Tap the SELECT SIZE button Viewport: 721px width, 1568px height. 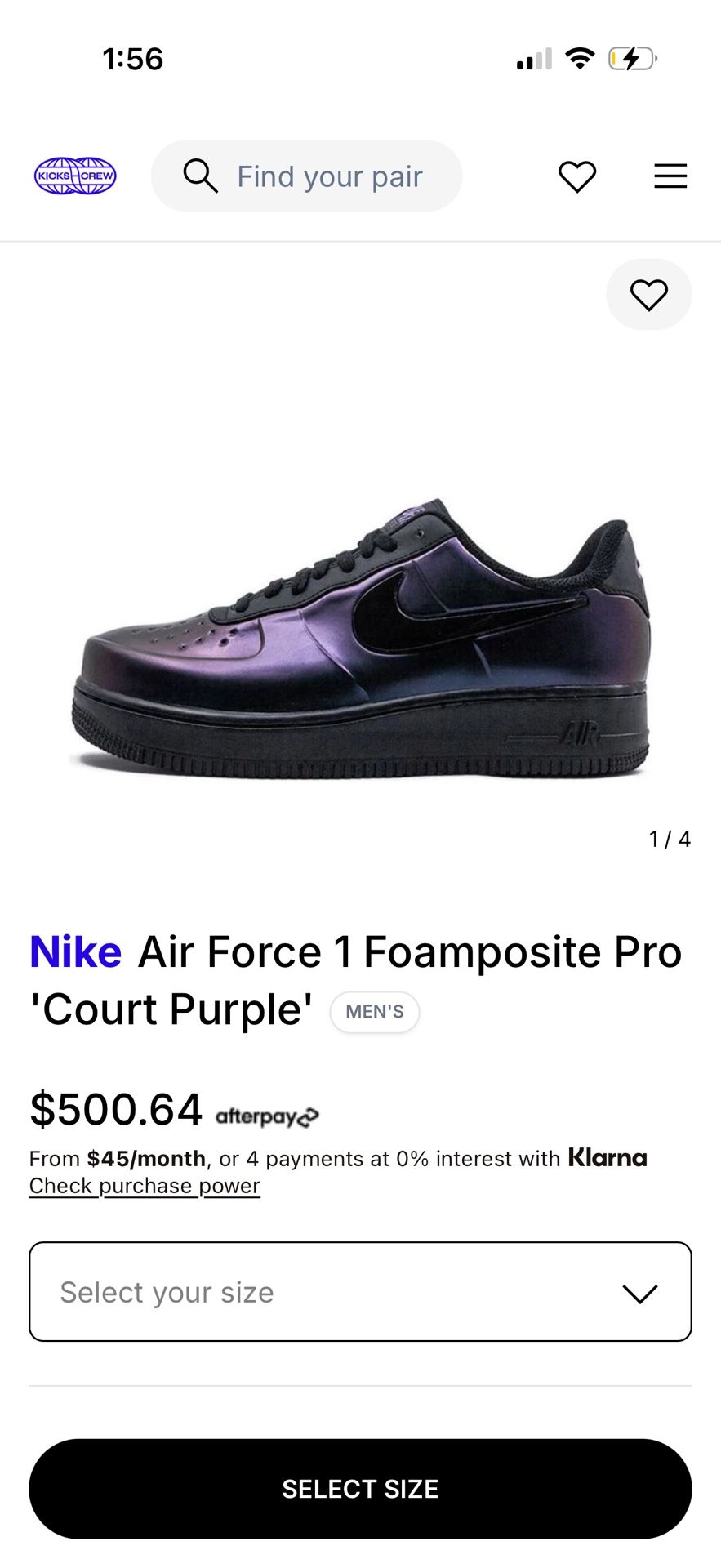[x=360, y=1489]
